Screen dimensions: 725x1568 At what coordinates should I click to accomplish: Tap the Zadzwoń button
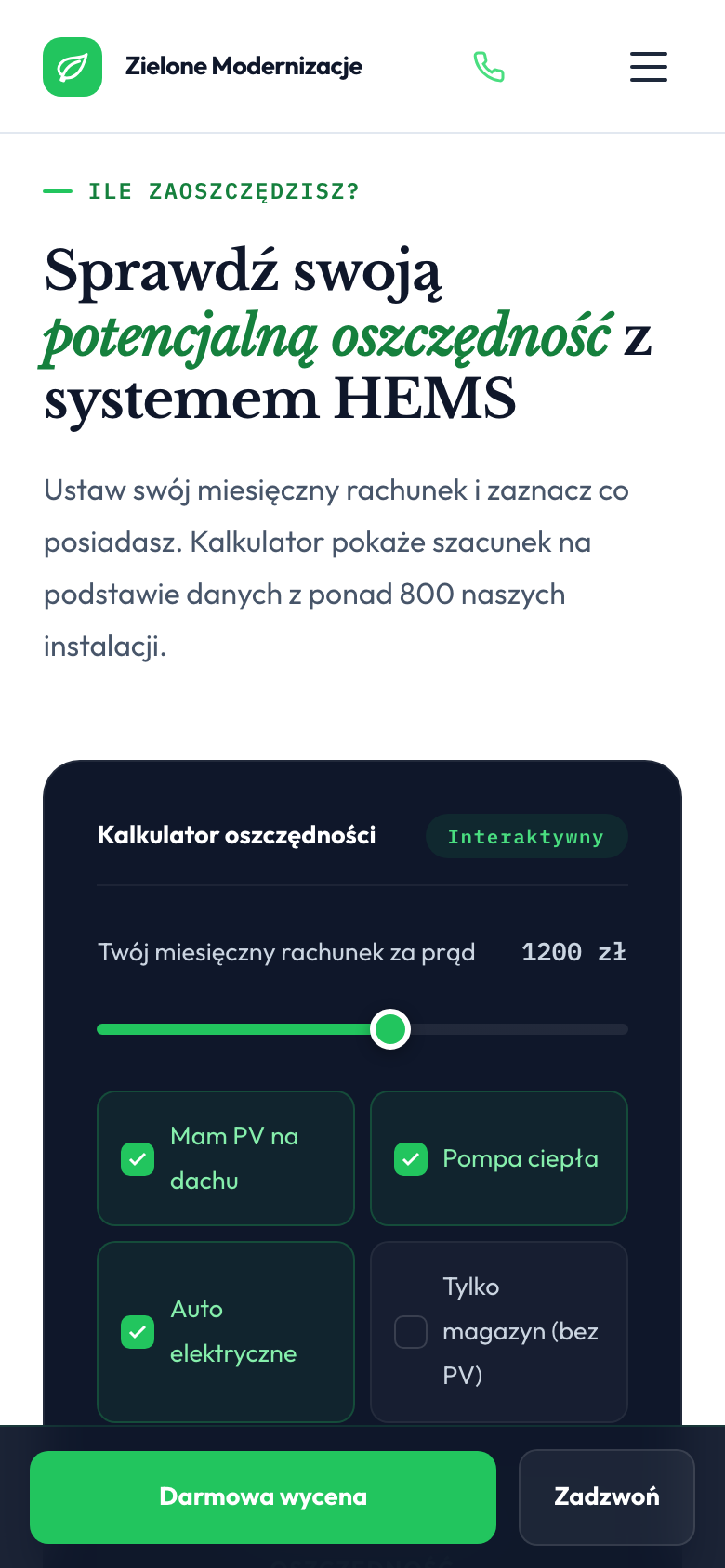pyautogui.click(x=607, y=1496)
